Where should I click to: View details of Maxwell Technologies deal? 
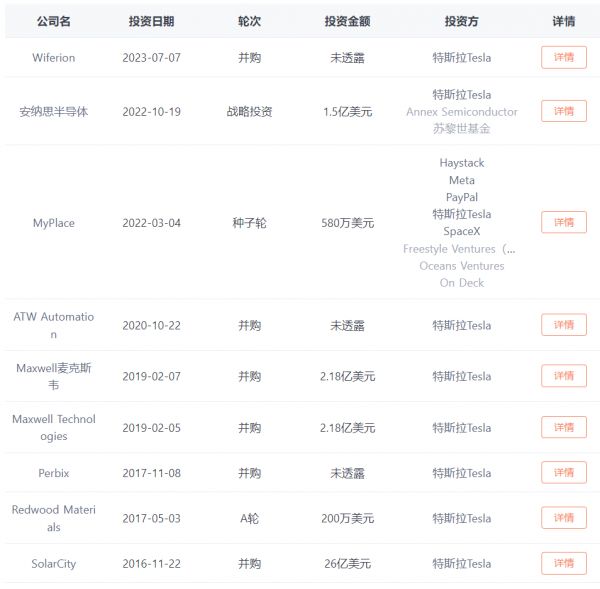click(563, 427)
